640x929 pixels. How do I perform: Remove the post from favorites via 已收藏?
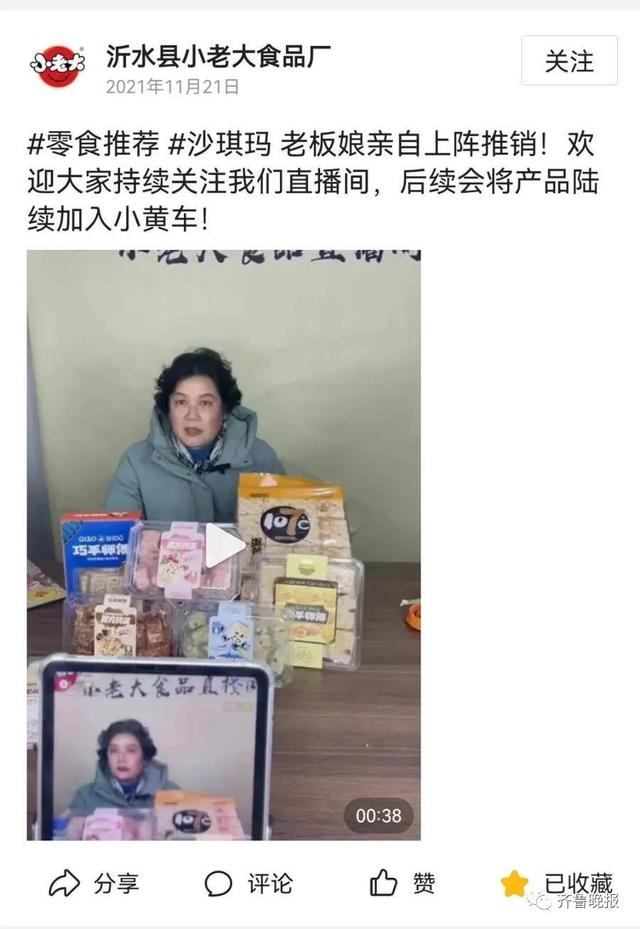coord(557,883)
